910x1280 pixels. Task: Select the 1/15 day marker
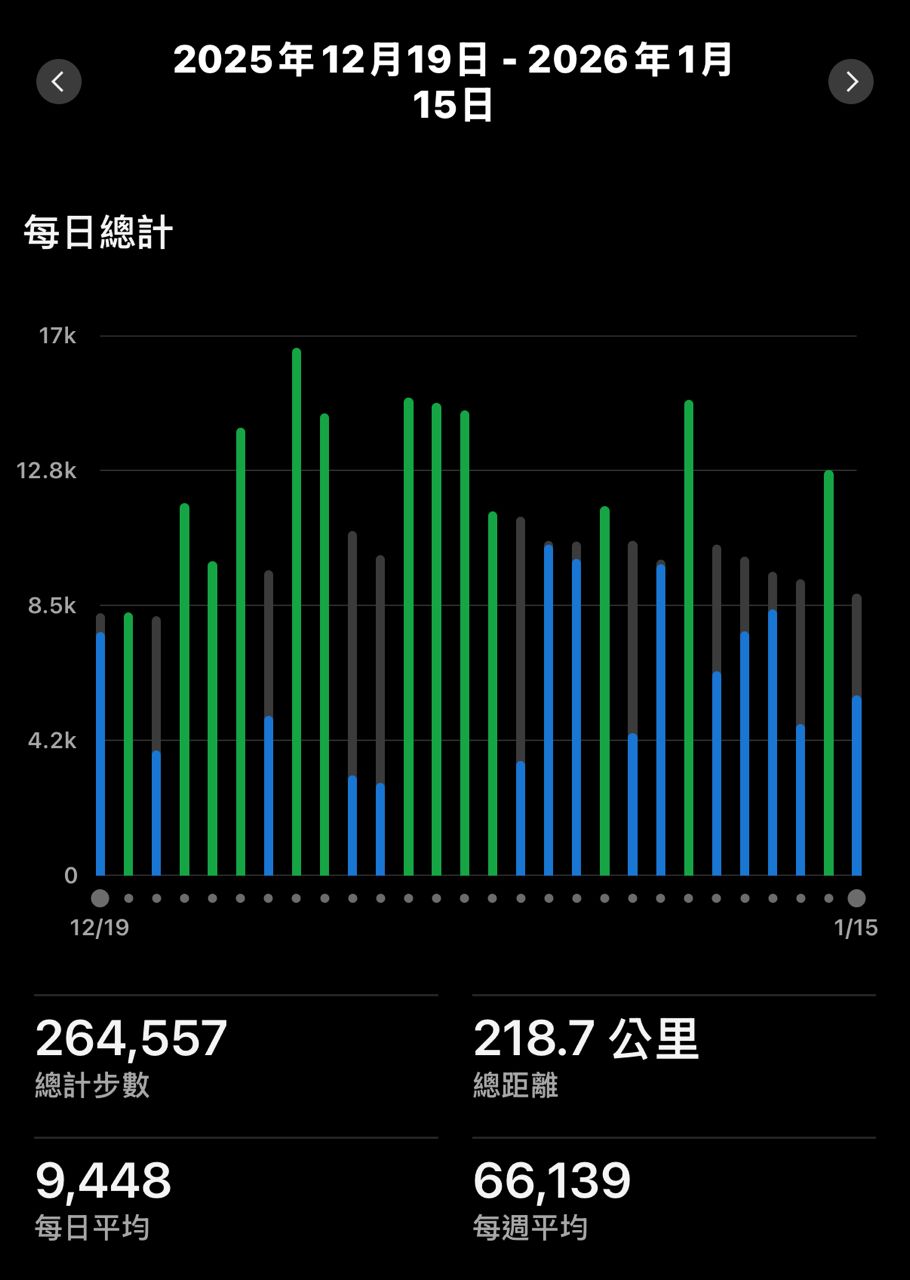(857, 898)
